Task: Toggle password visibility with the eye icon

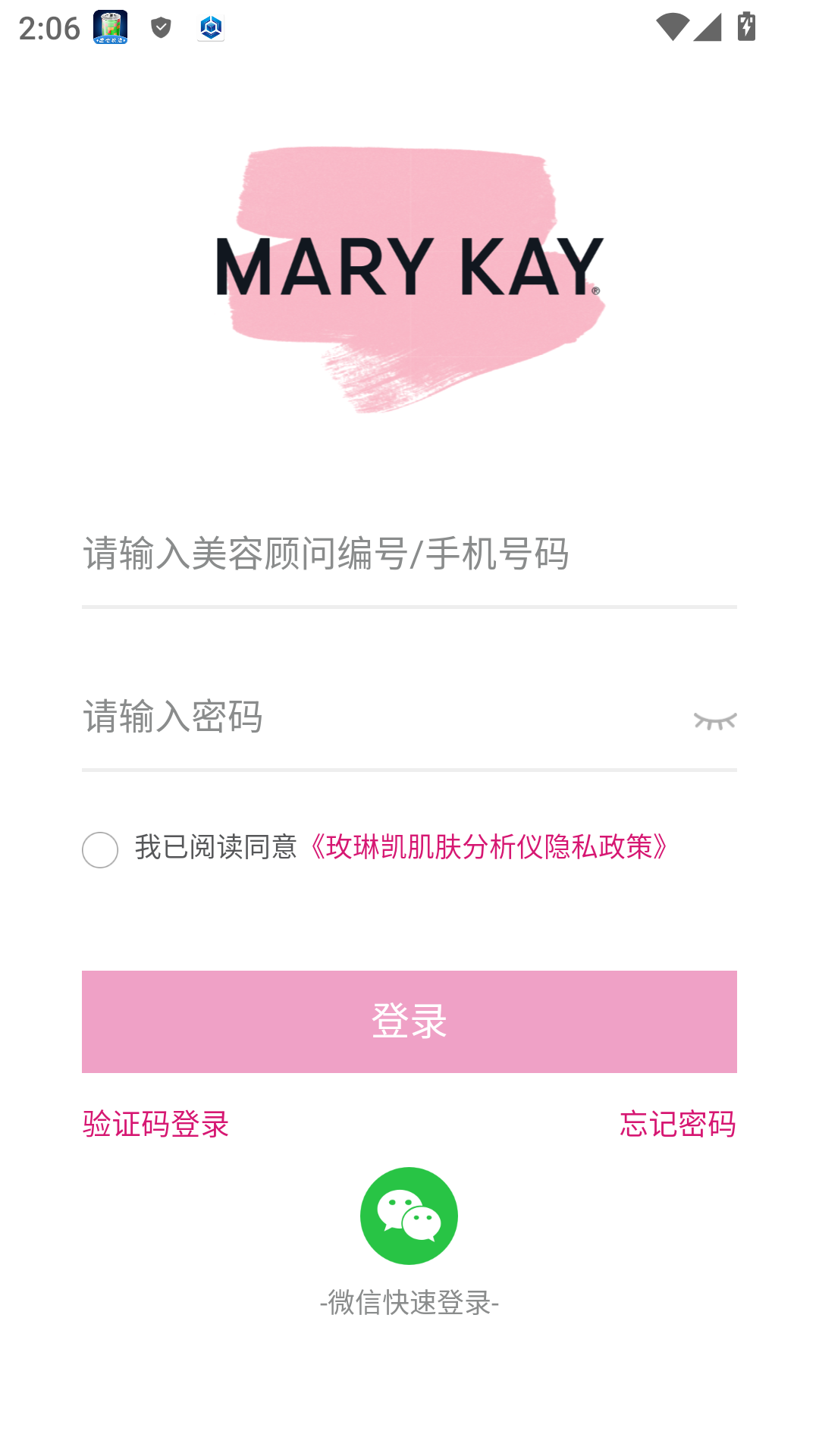Action: pyautogui.click(x=715, y=719)
